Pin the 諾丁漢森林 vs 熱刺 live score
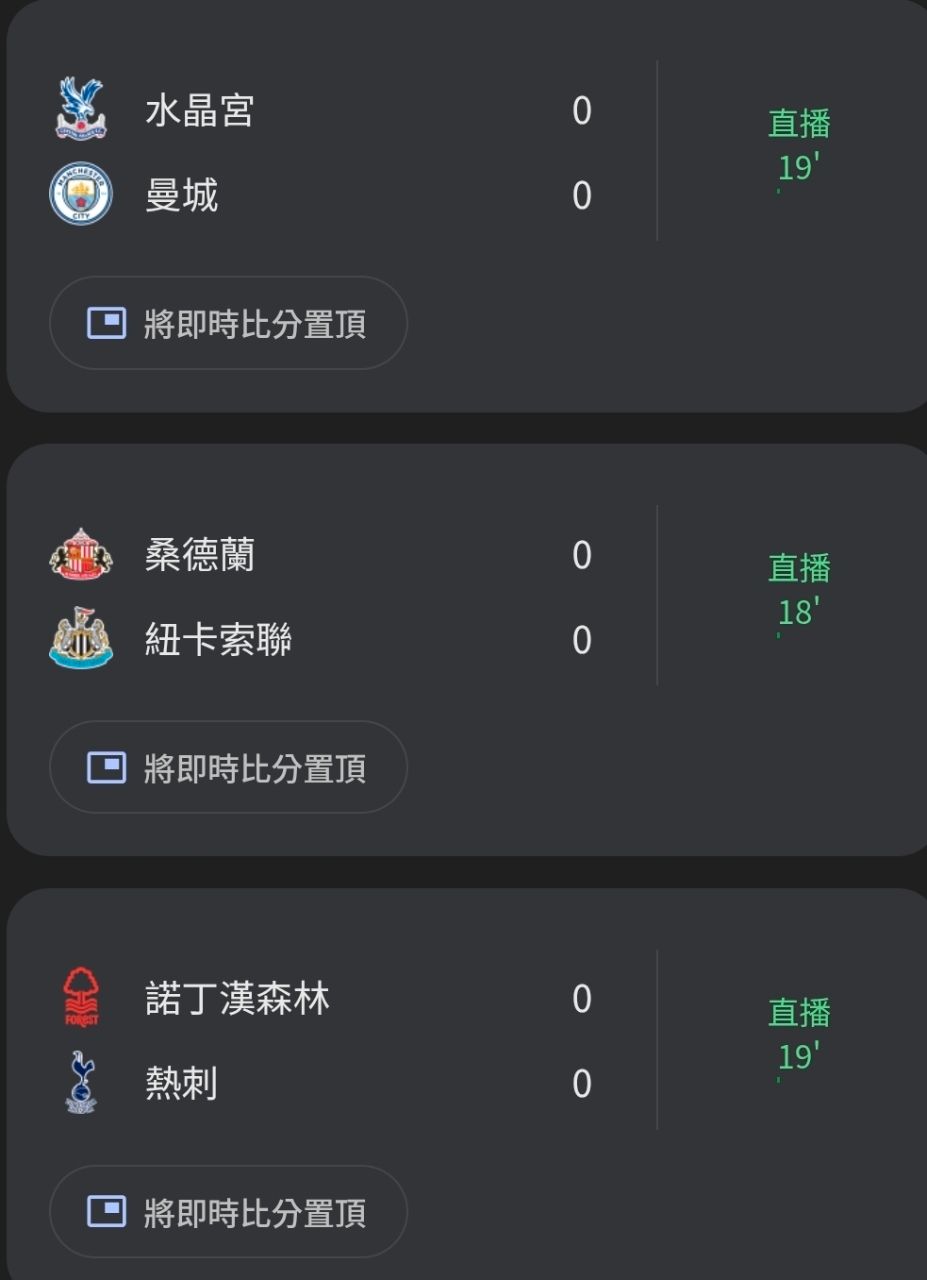 [x=228, y=1212]
